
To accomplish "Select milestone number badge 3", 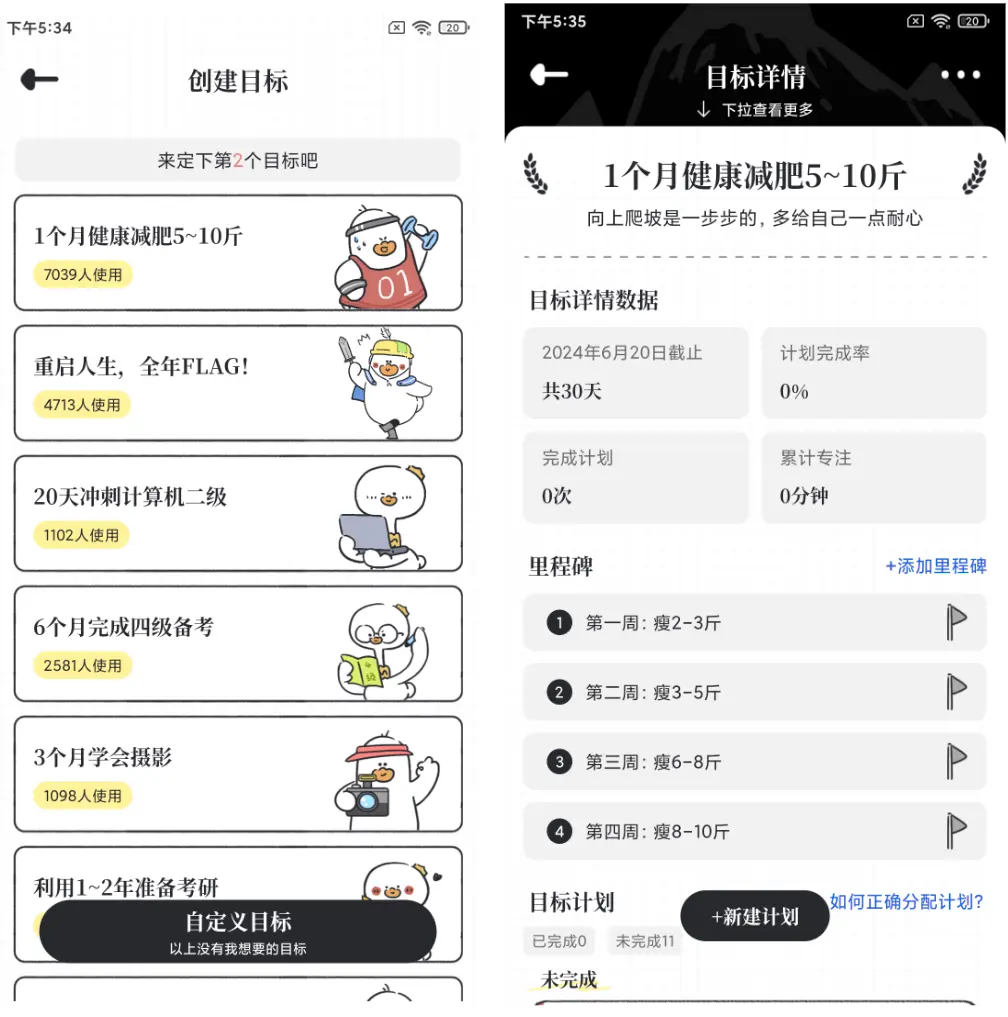I will (560, 761).
